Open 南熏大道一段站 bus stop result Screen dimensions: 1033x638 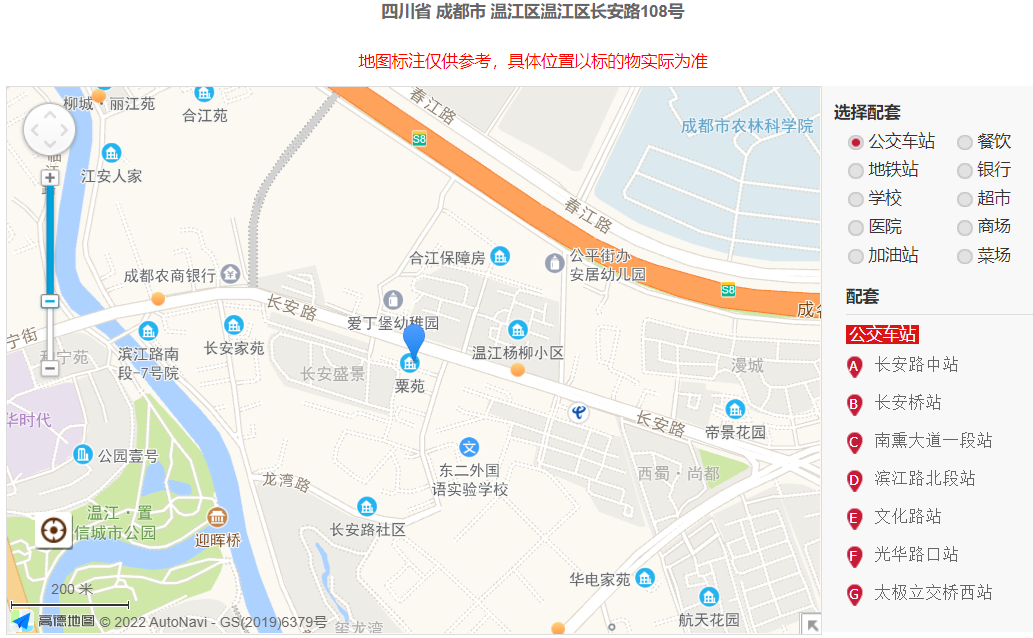[932, 441]
